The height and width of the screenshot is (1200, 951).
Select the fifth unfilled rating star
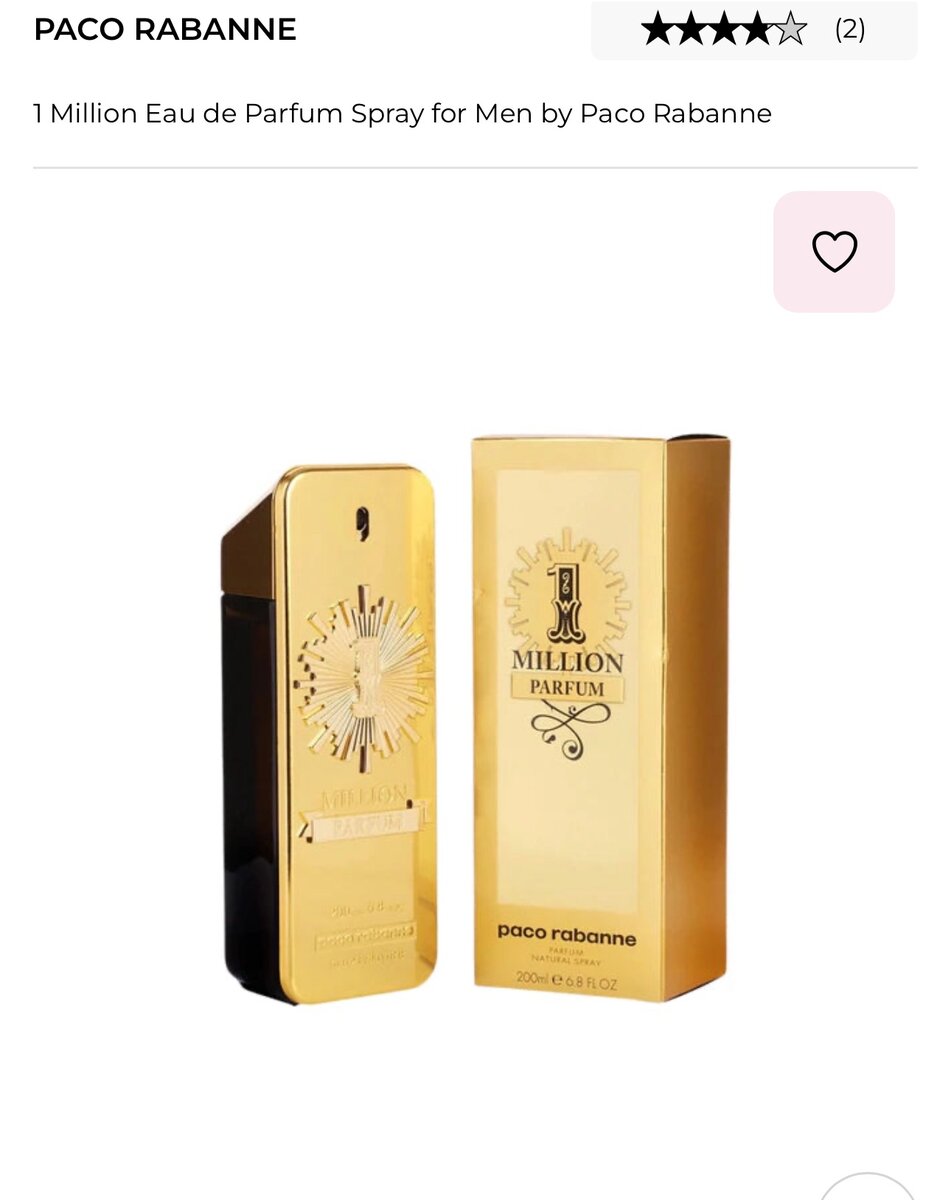[788, 30]
